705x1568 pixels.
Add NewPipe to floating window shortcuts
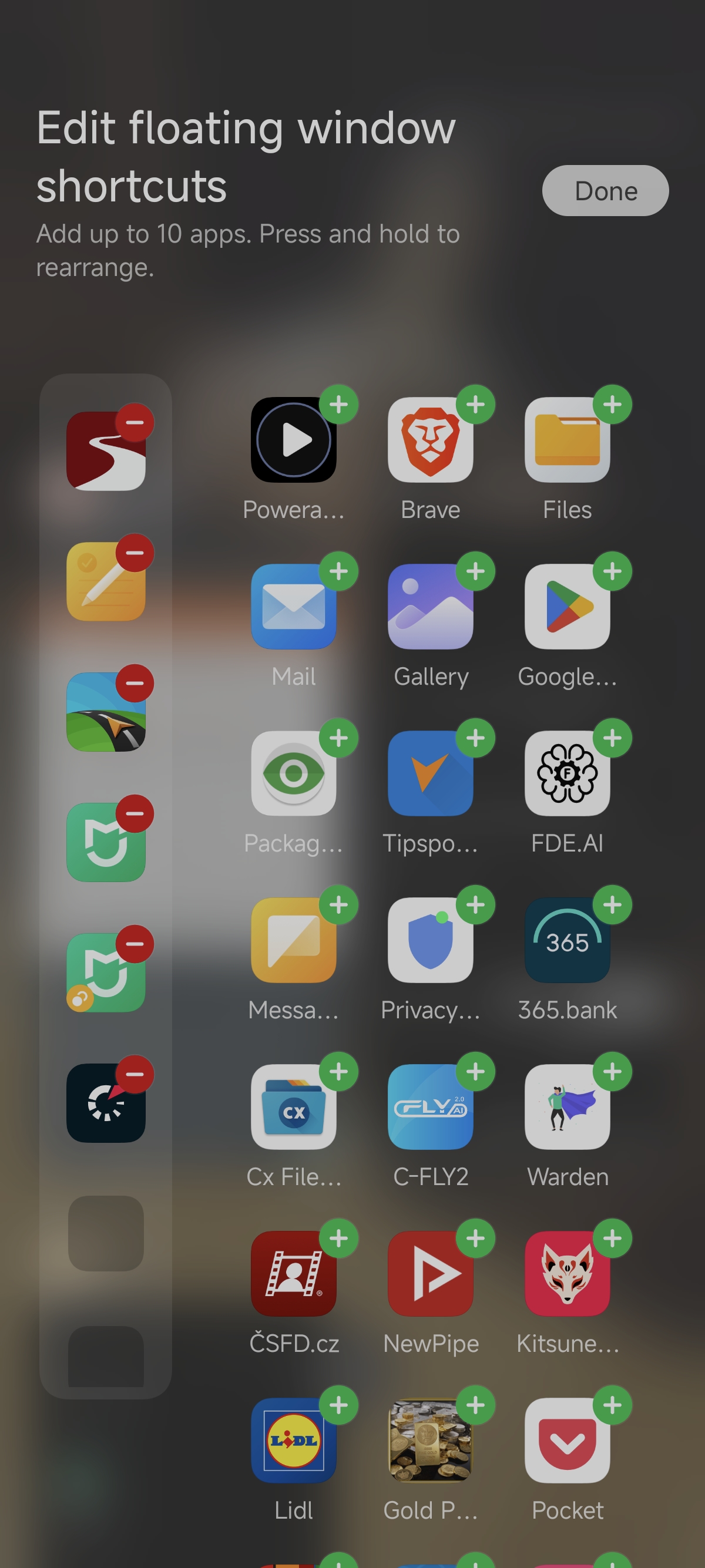tap(475, 1238)
